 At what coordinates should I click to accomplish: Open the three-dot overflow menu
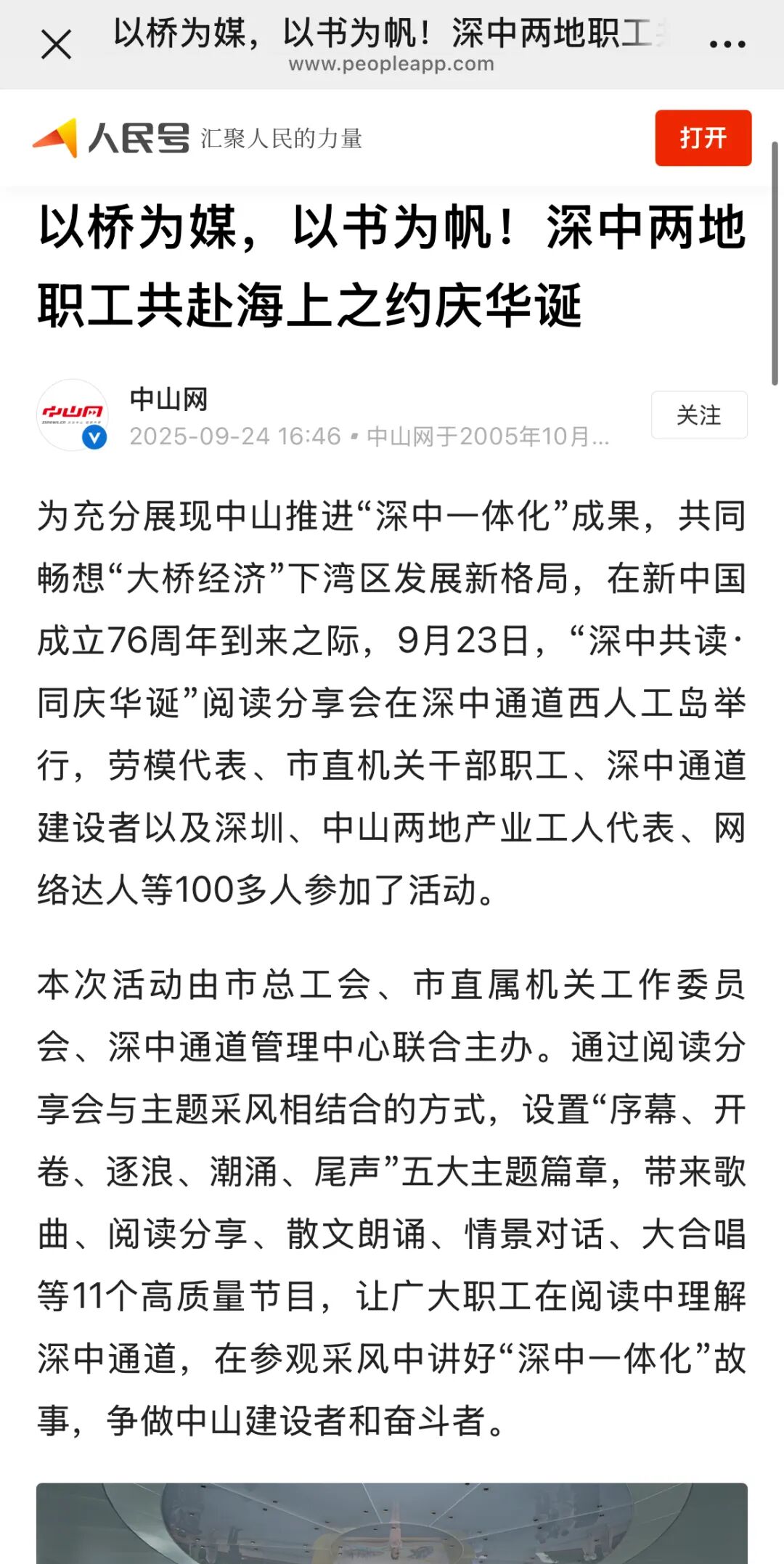coord(727,44)
